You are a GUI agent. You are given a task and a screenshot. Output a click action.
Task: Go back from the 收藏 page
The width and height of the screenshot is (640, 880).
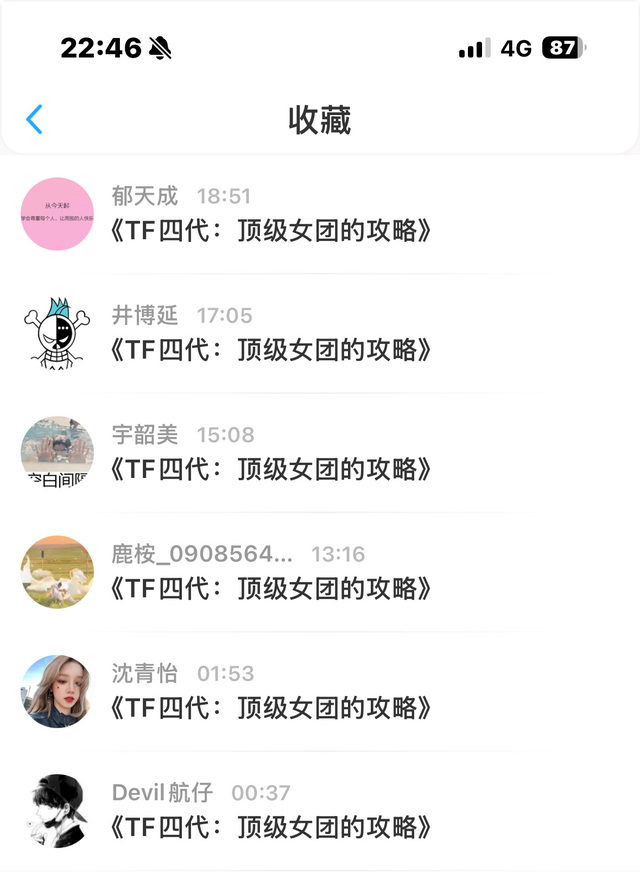[34, 120]
